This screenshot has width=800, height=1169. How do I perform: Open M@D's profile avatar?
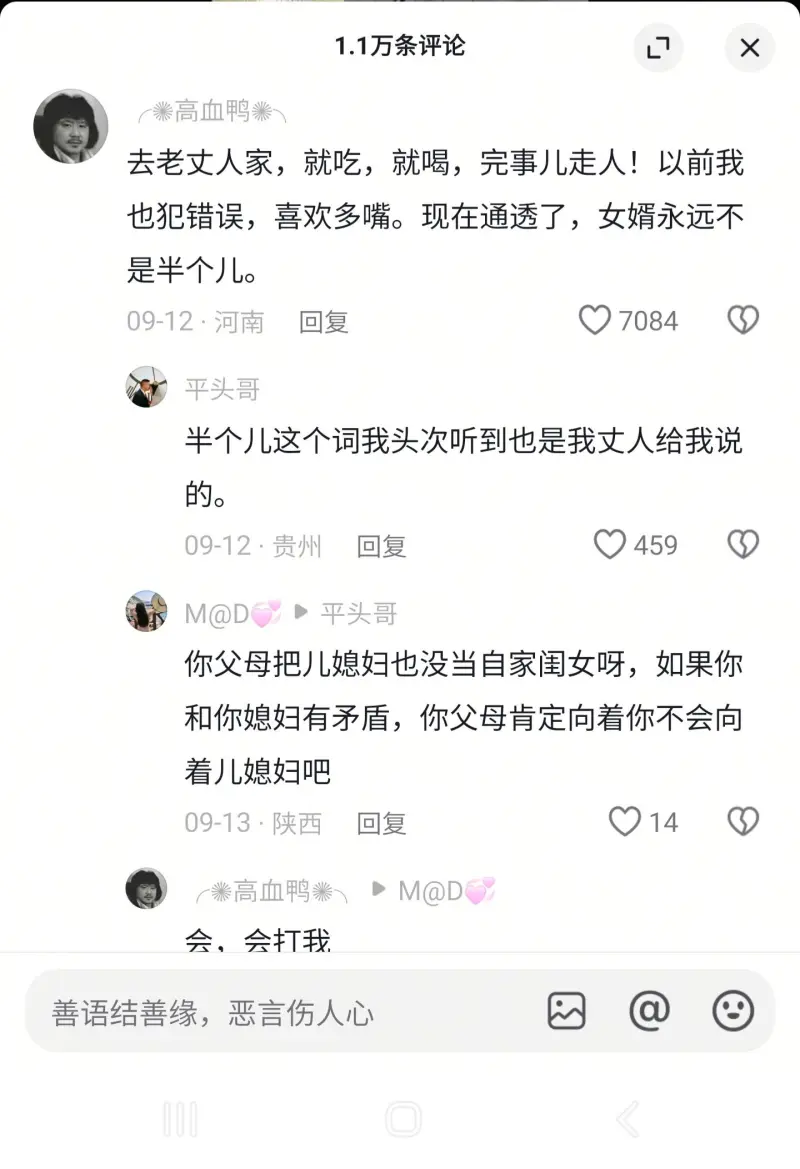146,611
